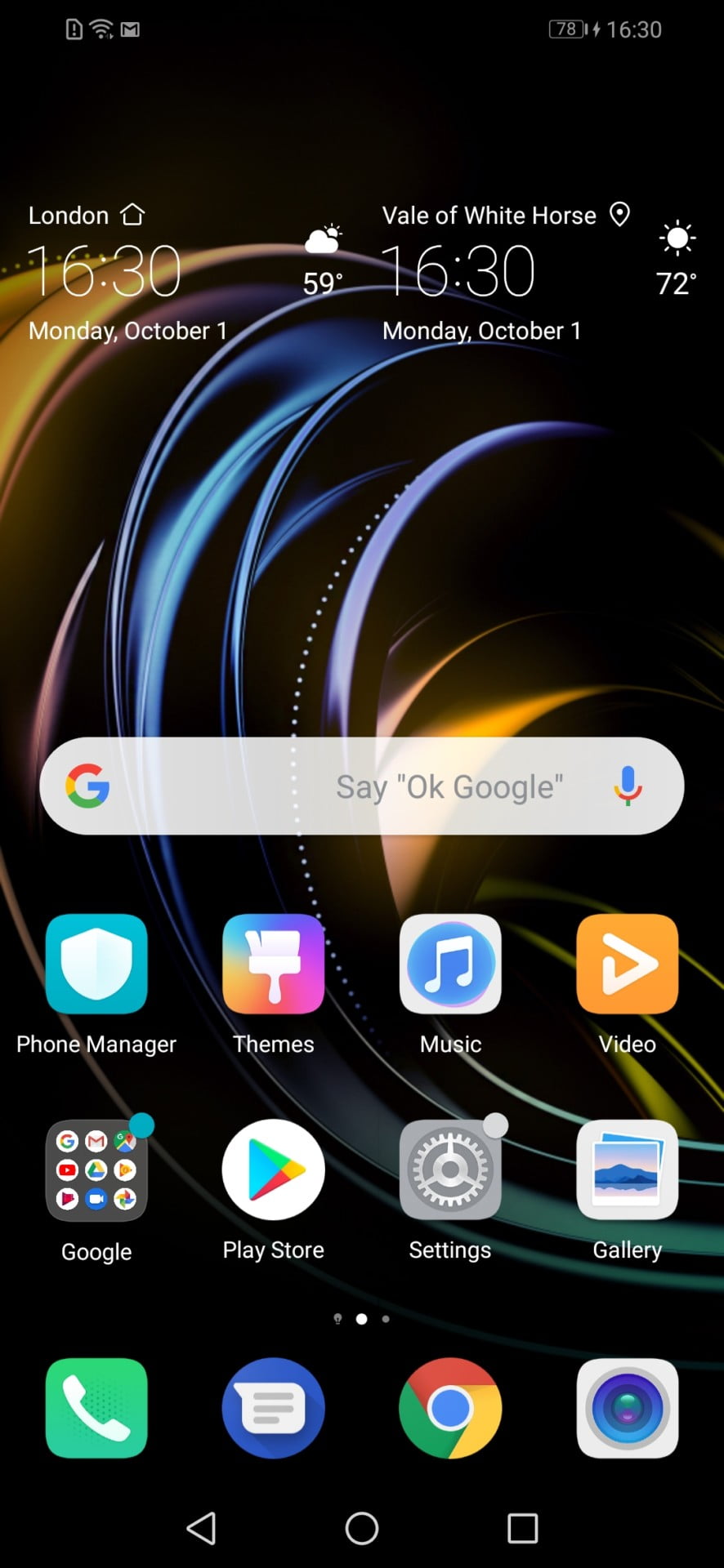This screenshot has width=724, height=1568.
Task: Open the Phone Manager app
Action: point(96,964)
